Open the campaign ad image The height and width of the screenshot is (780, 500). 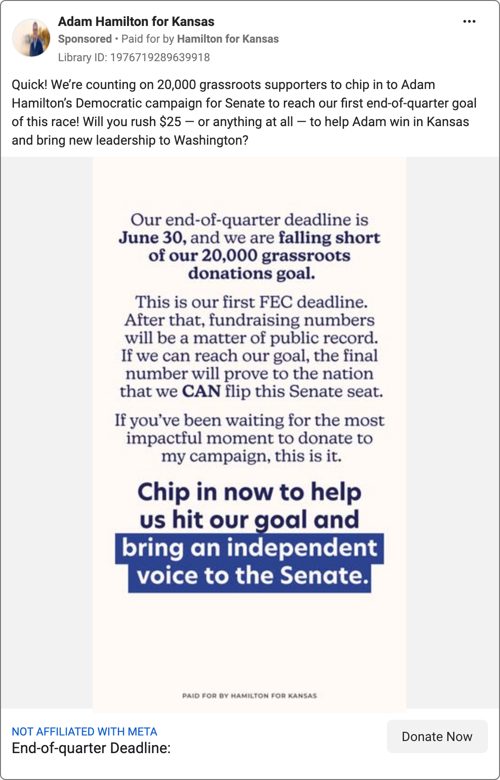coord(249,433)
